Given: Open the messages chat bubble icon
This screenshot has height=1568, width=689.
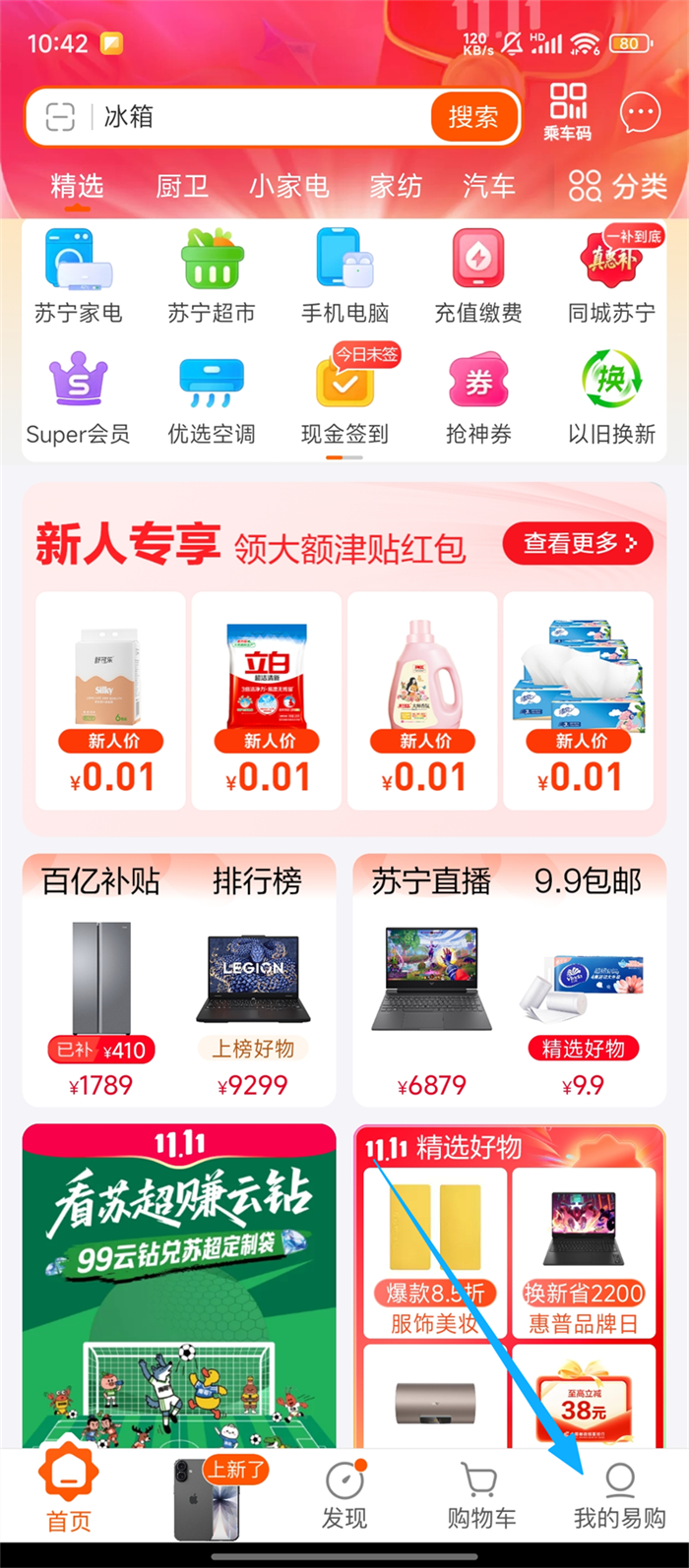Looking at the screenshot, I should (640, 115).
